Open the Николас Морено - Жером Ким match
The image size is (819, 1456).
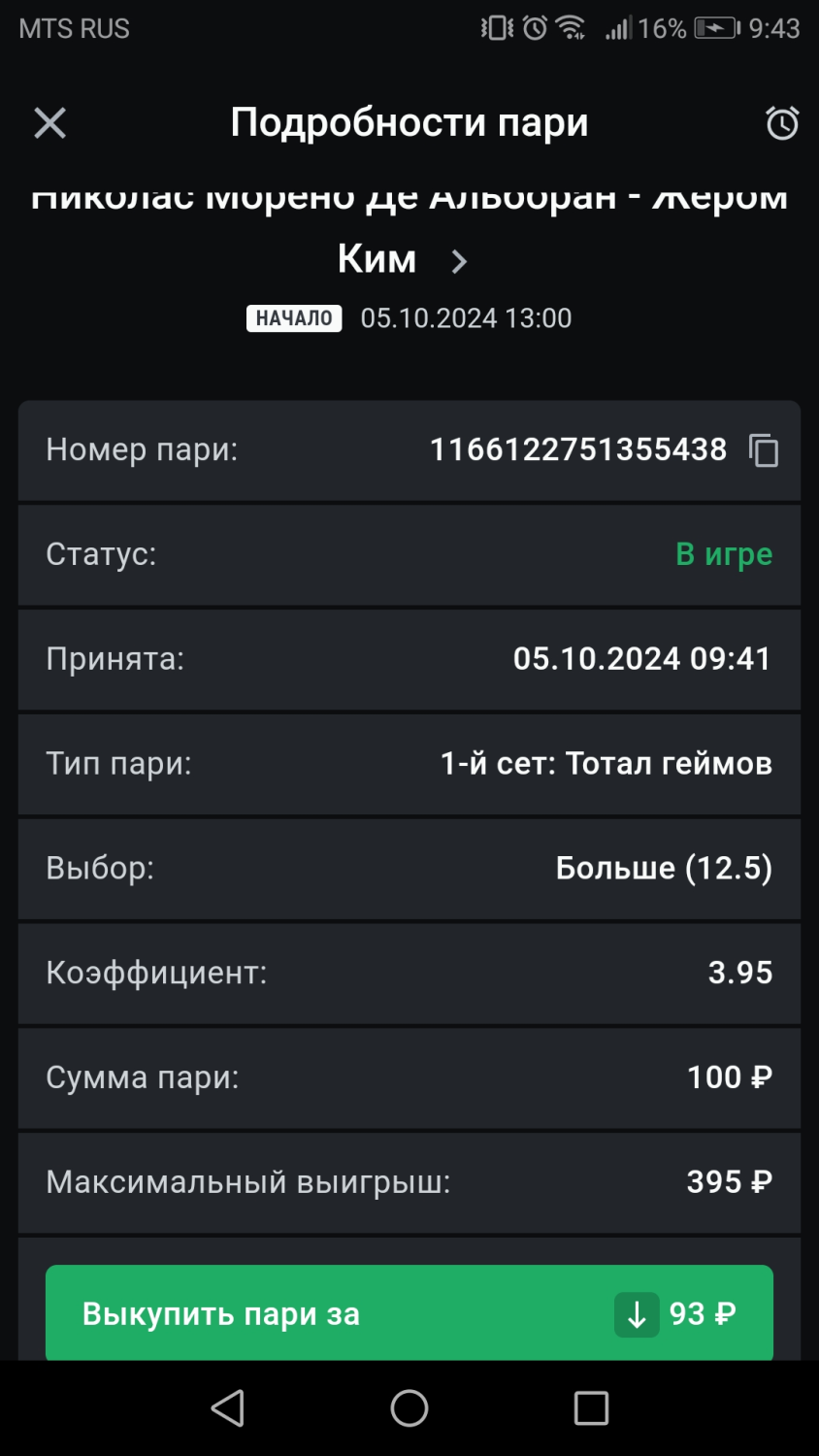(409, 228)
